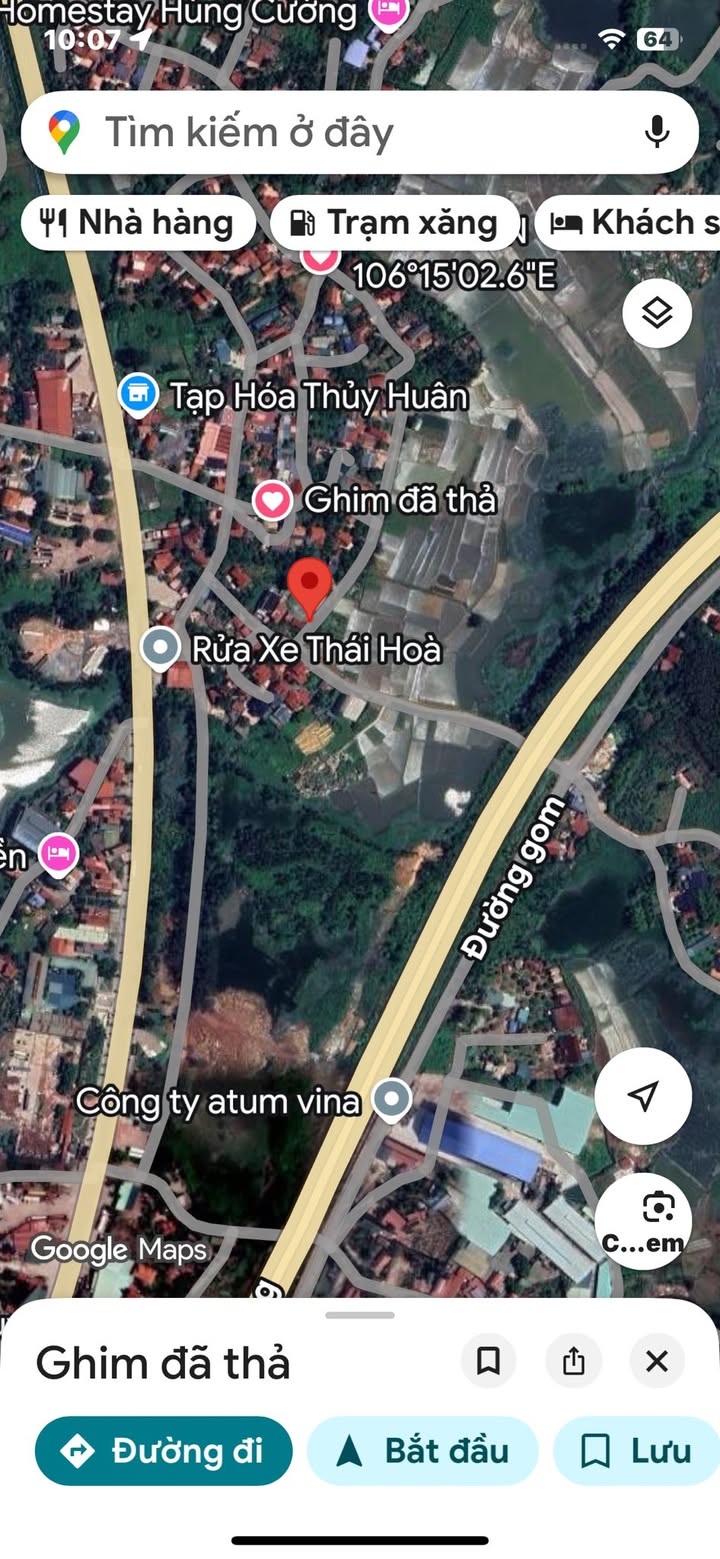Tap the Tạp Hóa Thủy Huân marker
Viewport: 720px width, 1559px height.
click(137, 395)
